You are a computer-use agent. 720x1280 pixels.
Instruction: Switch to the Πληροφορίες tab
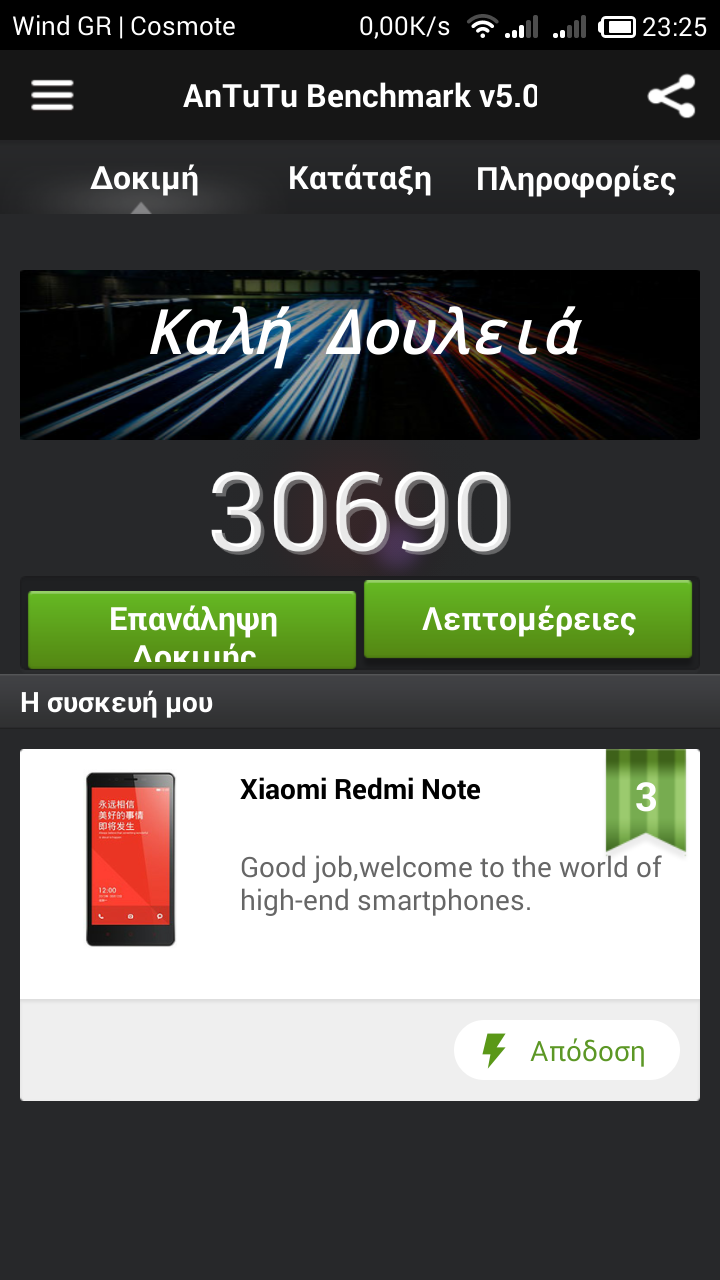pos(576,180)
